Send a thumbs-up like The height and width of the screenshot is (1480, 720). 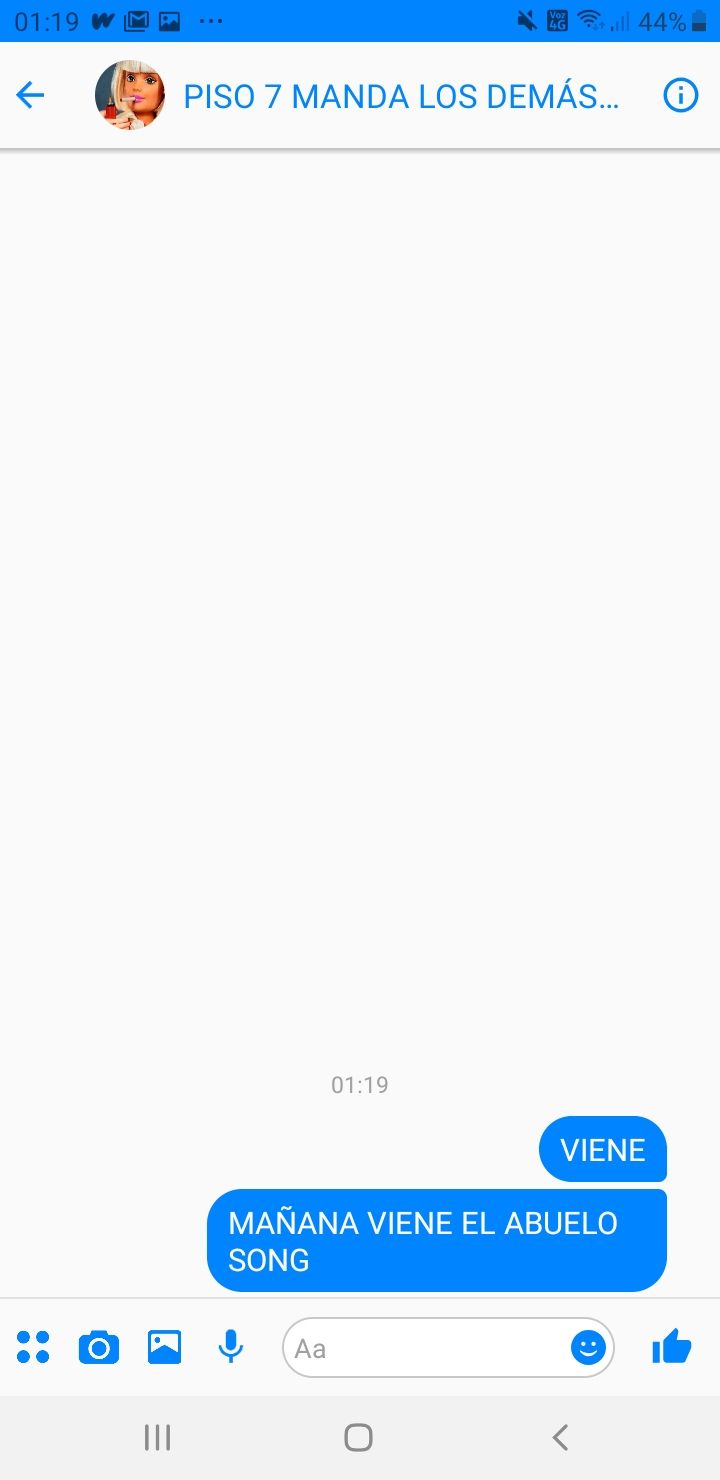pos(672,1347)
